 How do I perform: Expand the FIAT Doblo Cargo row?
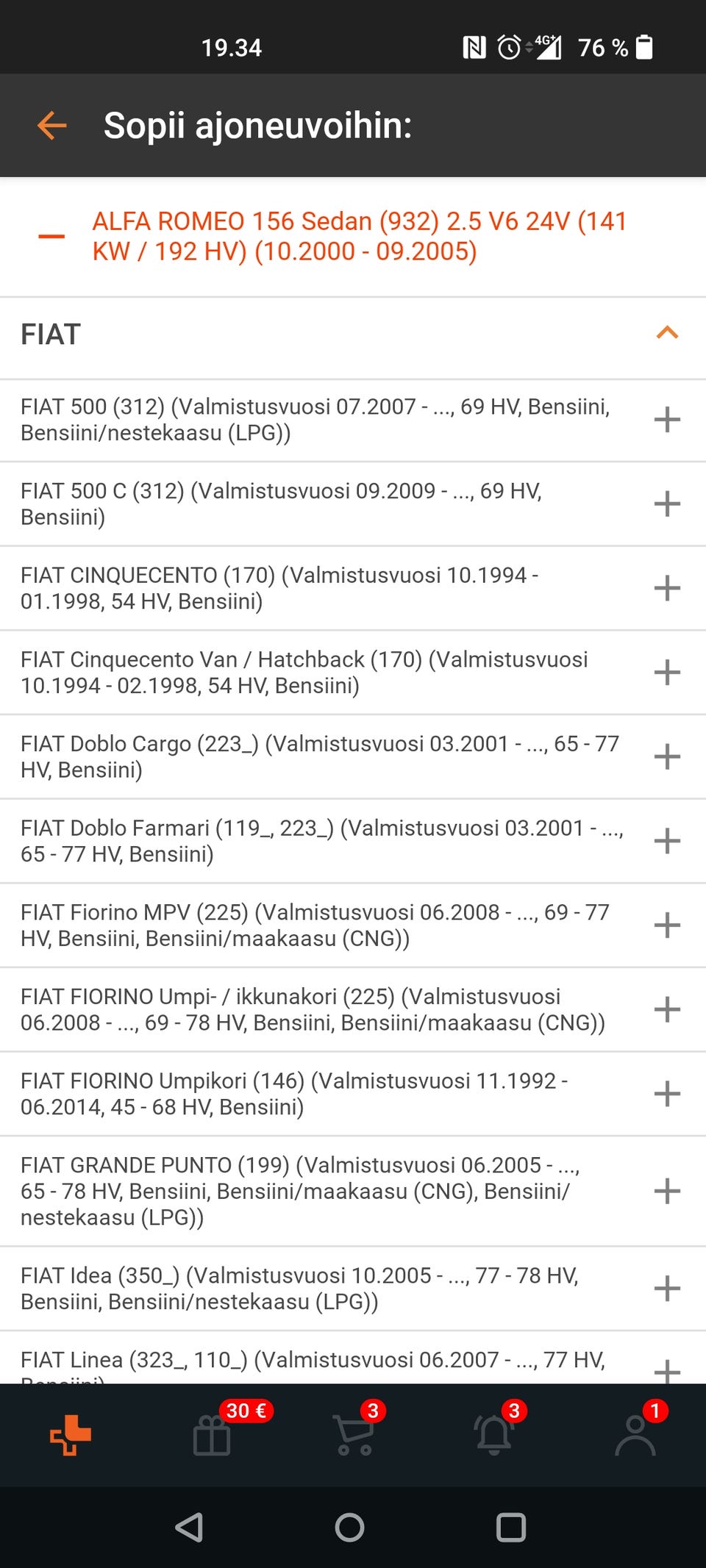pos(667,756)
